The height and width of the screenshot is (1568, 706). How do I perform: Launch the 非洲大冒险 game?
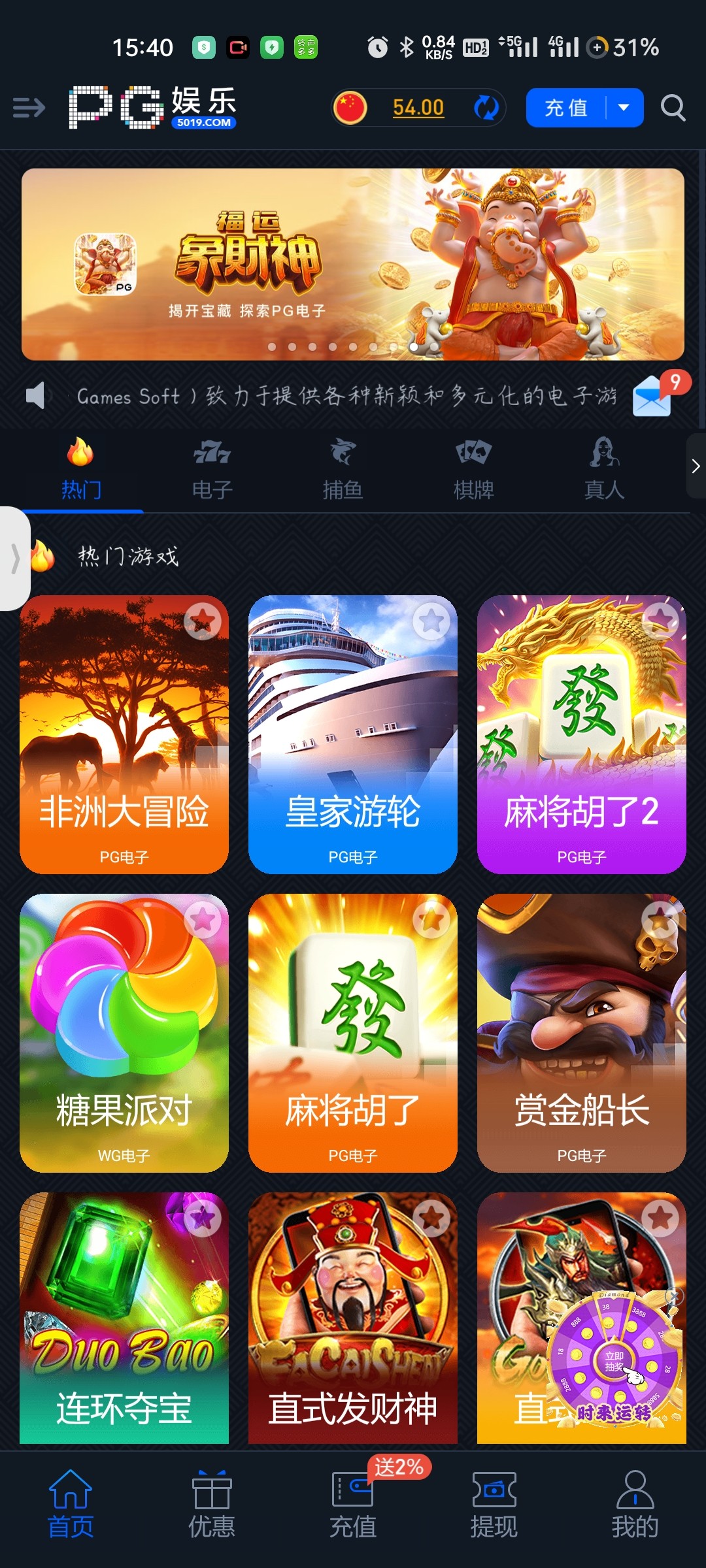pyautogui.click(x=124, y=734)
